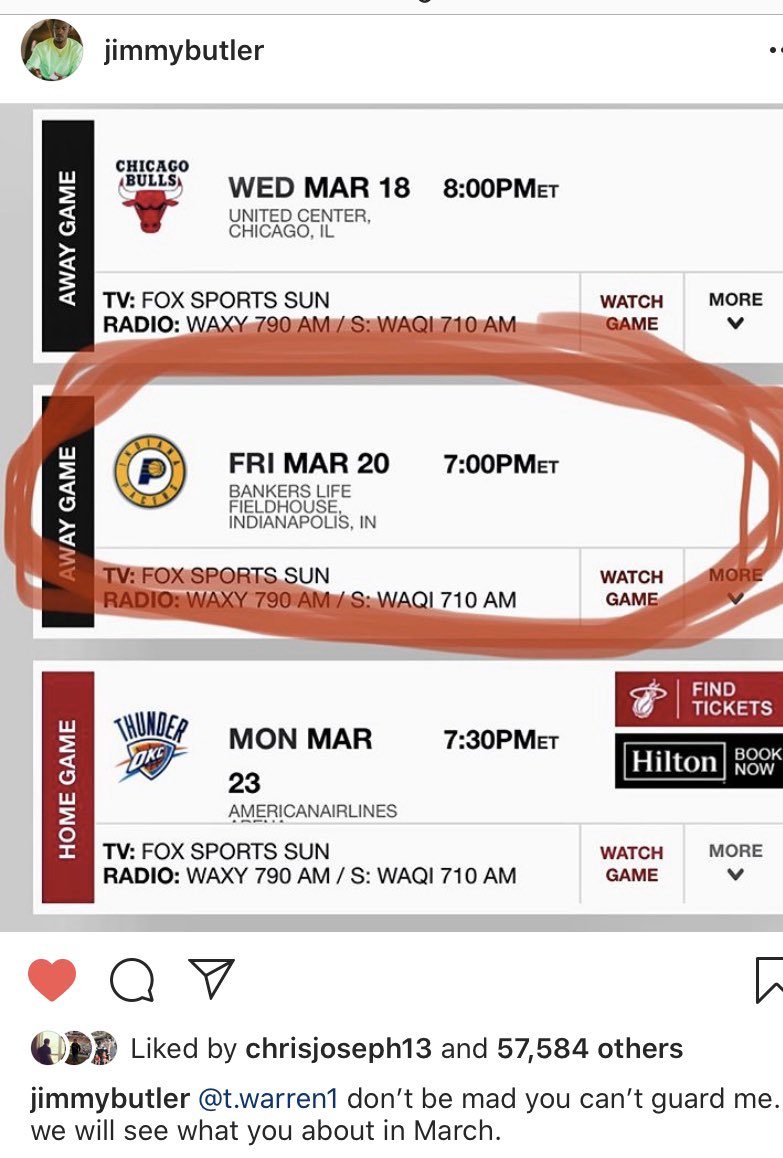Comment on jimmybutler's post
This screenshot has height=1158, width=783.
(132, 980)
